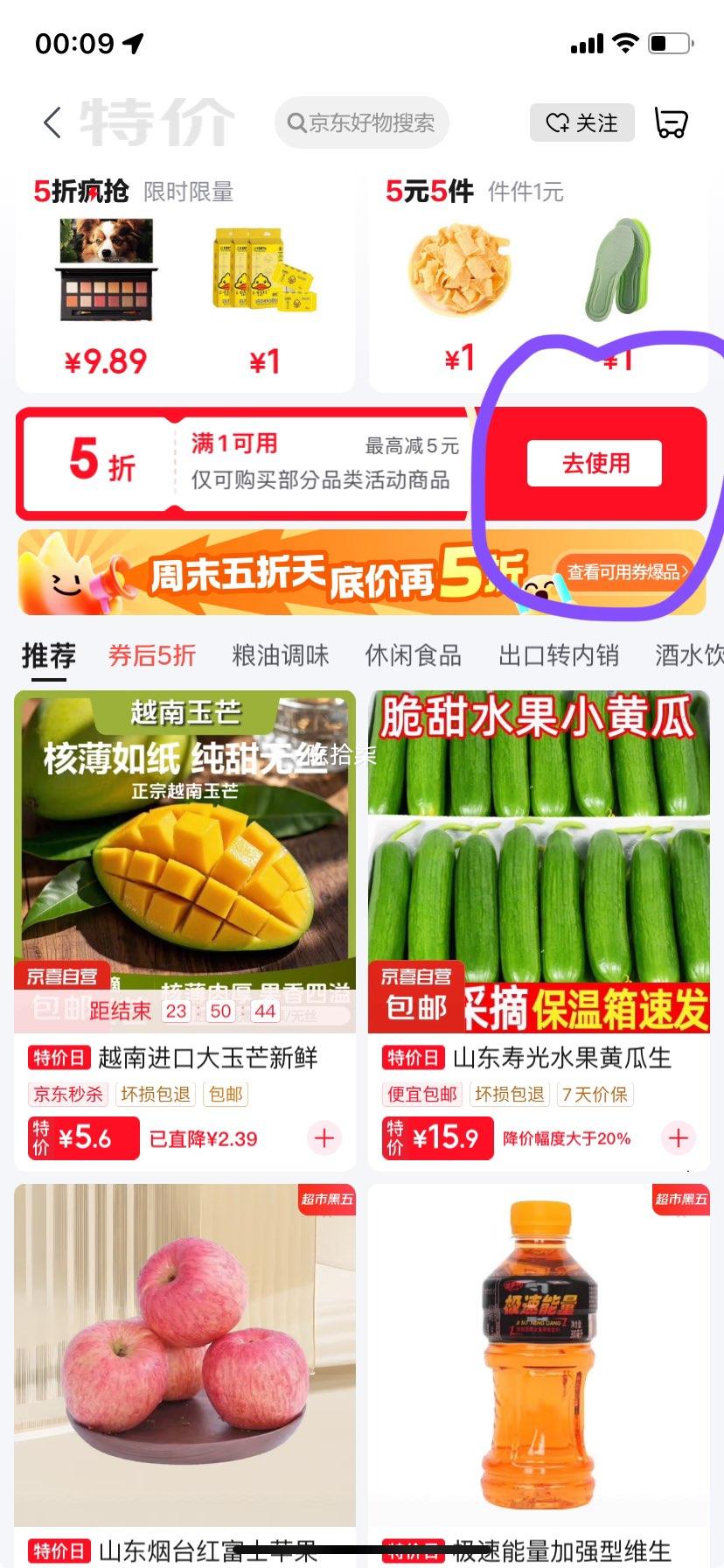Switch to the 休闲食品 tab

[414, 655]
